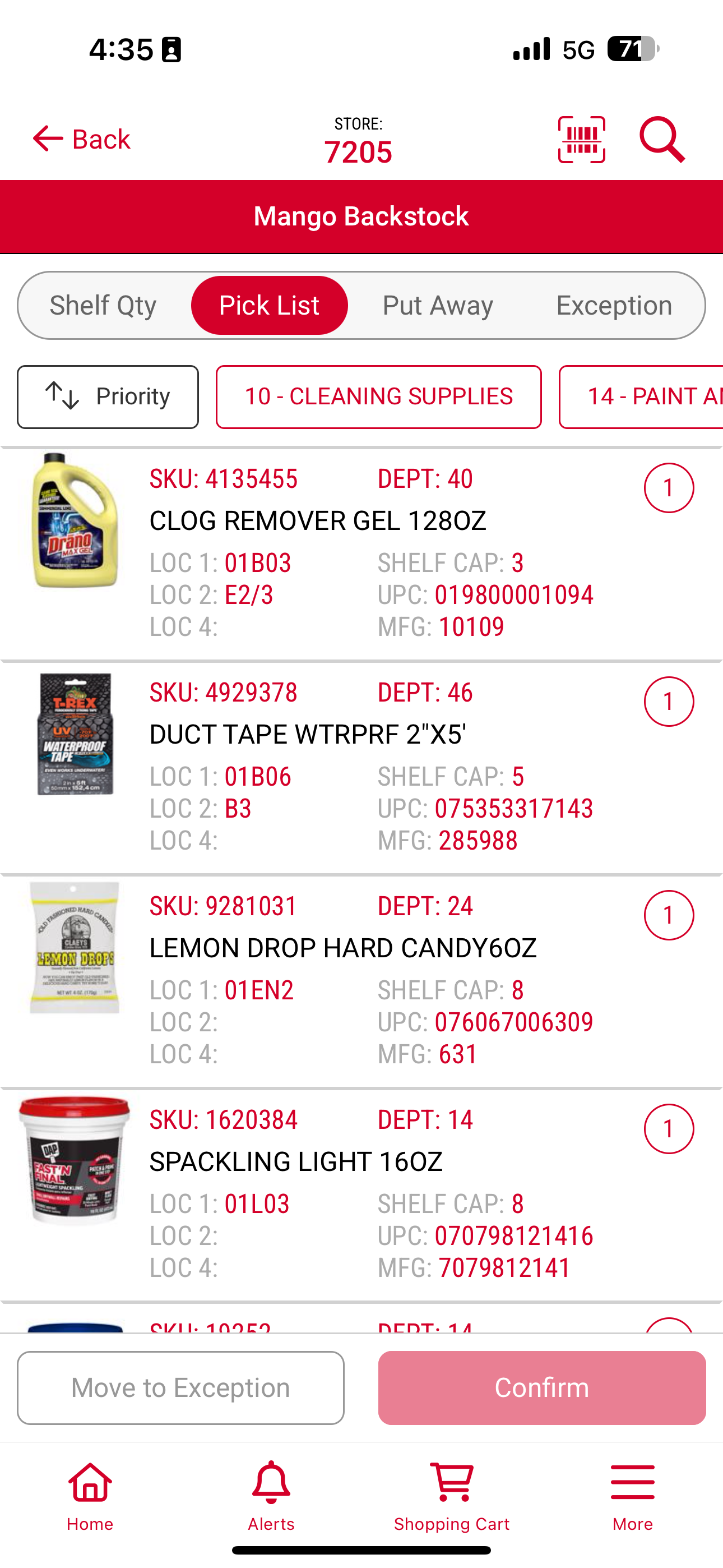The width and height of the screenshot is (723, 1568).
Task: Switch to the Exception tab
Action: pos(614,305)
